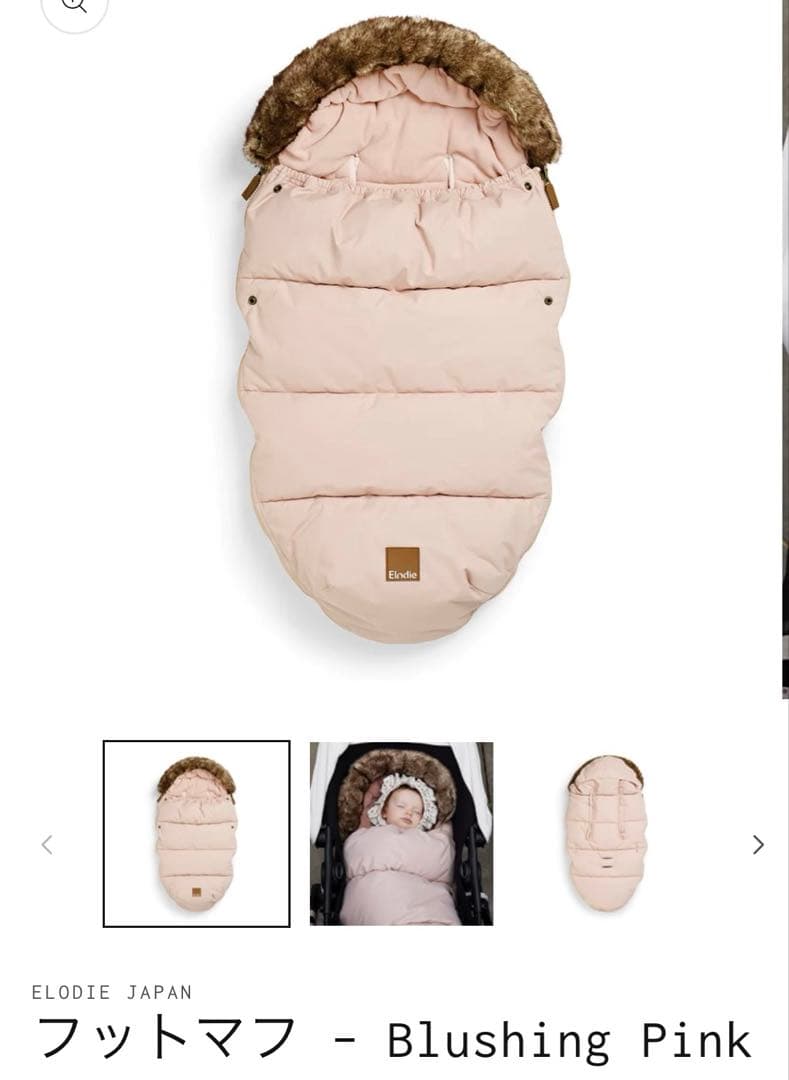Select the front view footmuff thumbnail

click(x=196, y=833)
